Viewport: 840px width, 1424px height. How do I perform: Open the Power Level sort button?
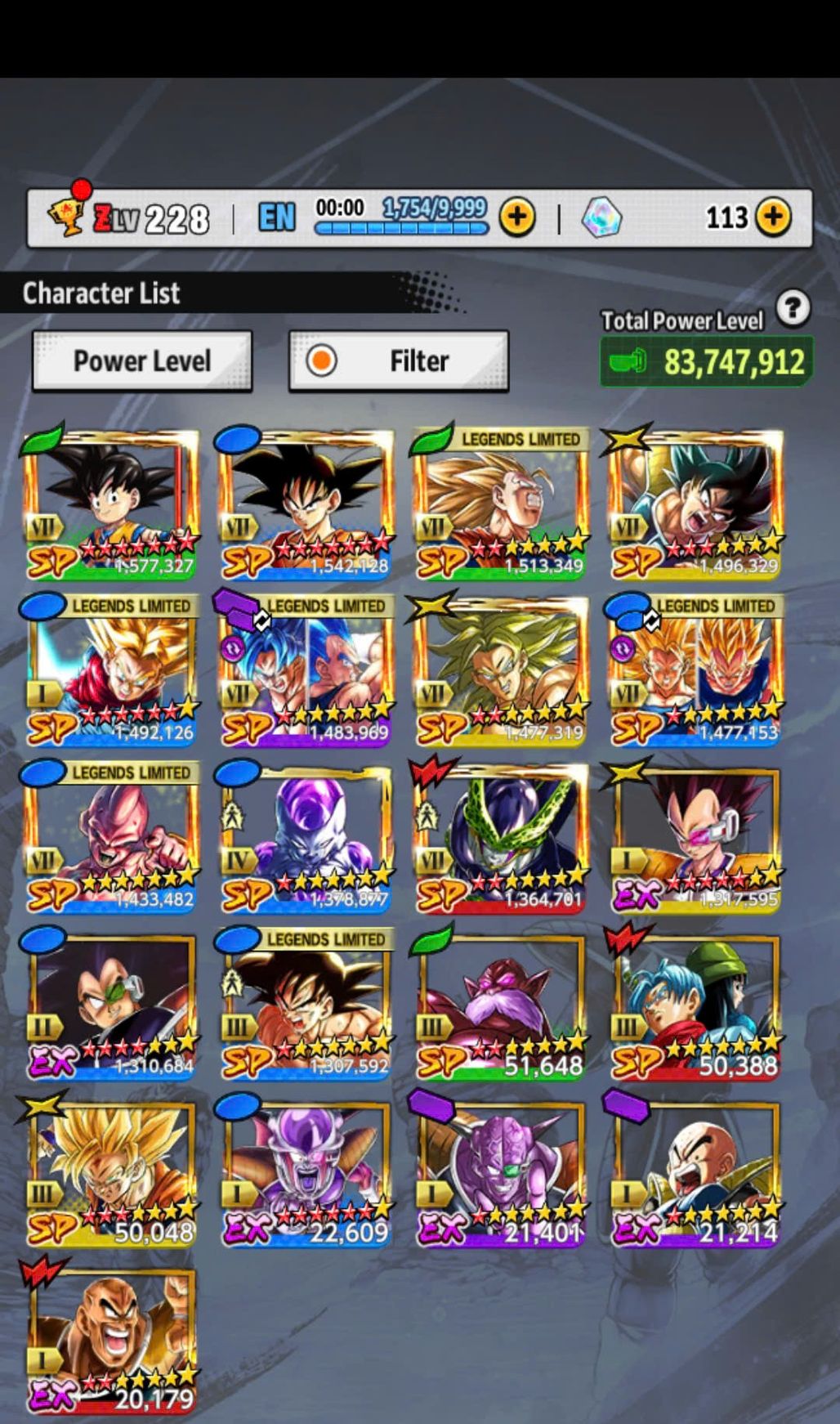[141, 360]
